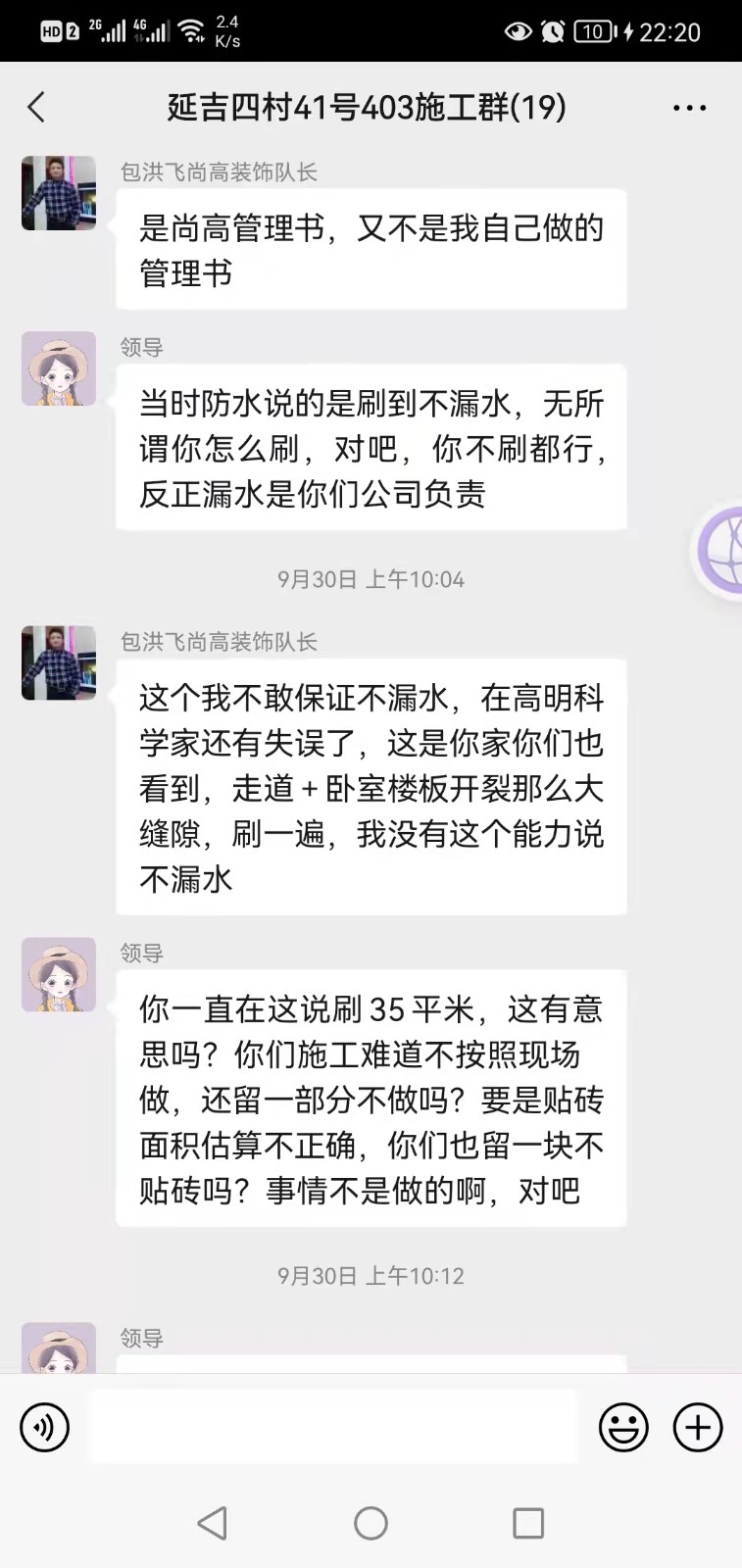Switch to voice message input
The width and height of the screenshot is (742, 1568).
[45, 1427]
